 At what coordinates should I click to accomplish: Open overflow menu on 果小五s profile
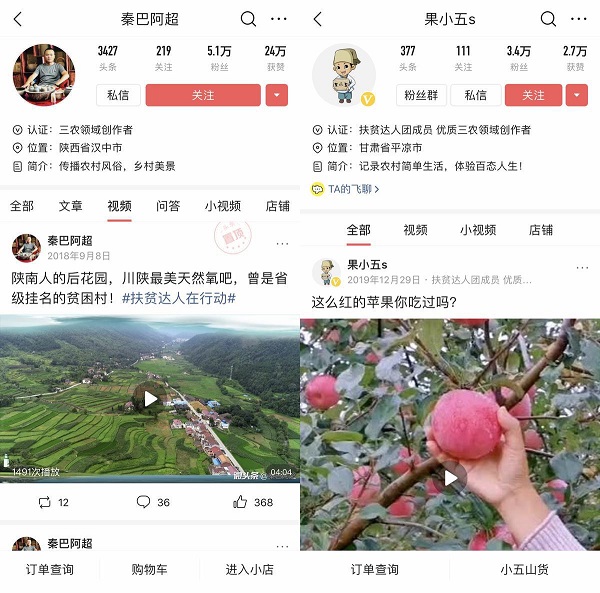tap(579, 19)
